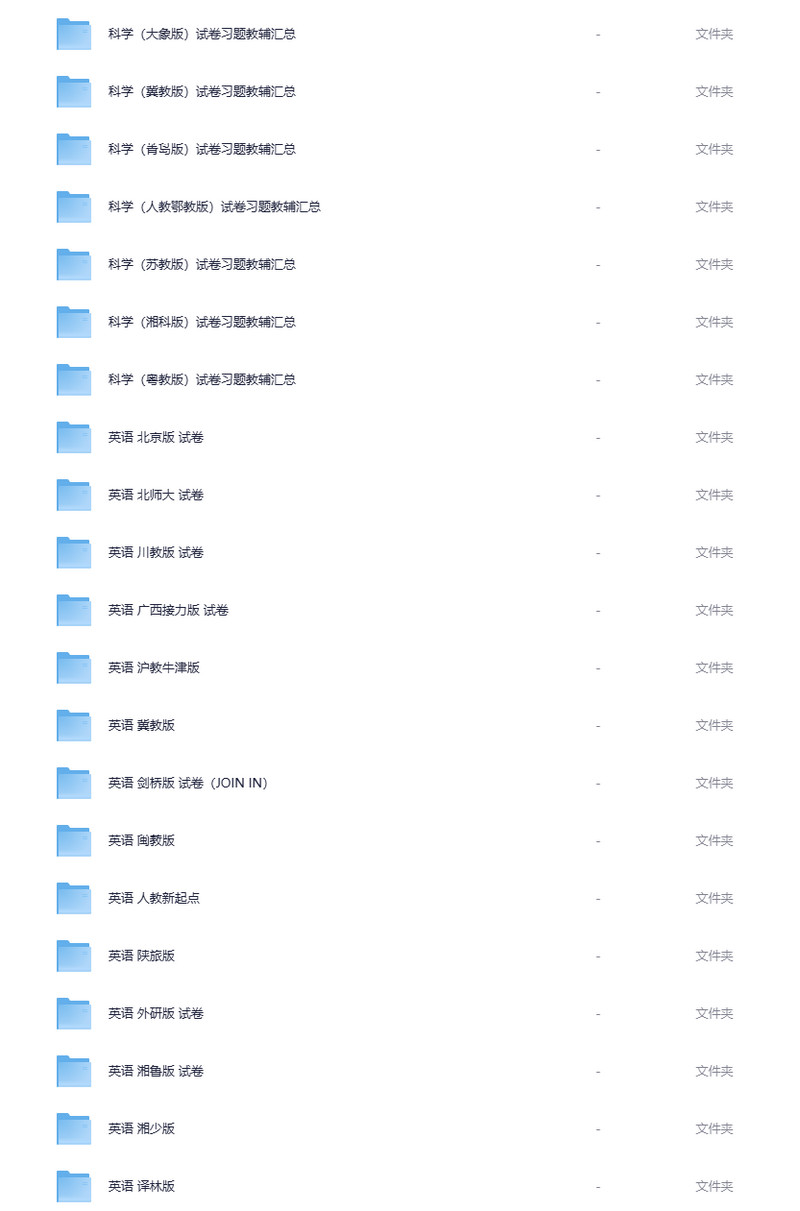Open the 科学（冀教版）试卷习题教辅汇总 folder
The image size is (800, 1211).
[x=201, y=92]
